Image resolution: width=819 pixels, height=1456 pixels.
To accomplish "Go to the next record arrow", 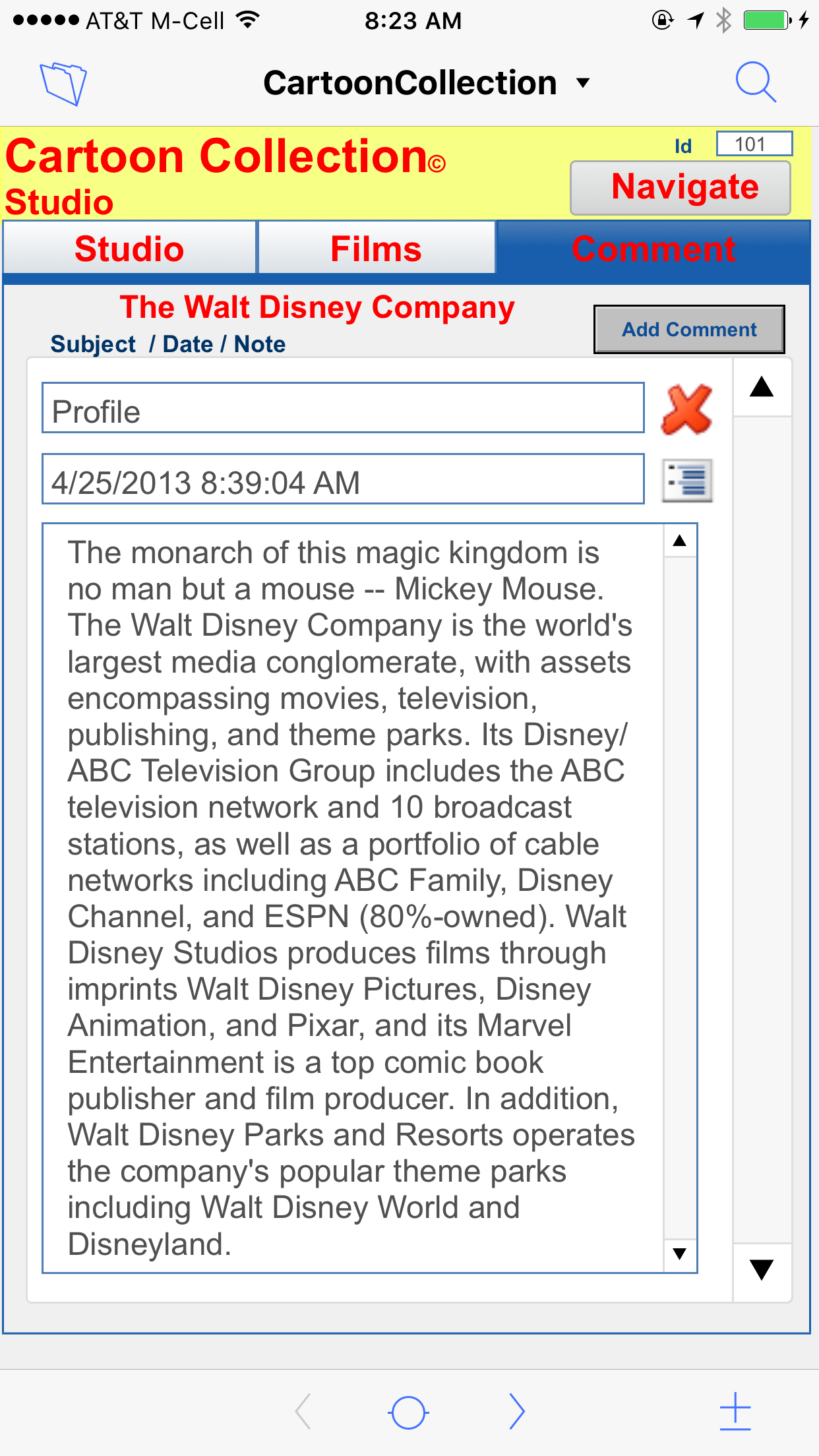I will click(517, 1412).
